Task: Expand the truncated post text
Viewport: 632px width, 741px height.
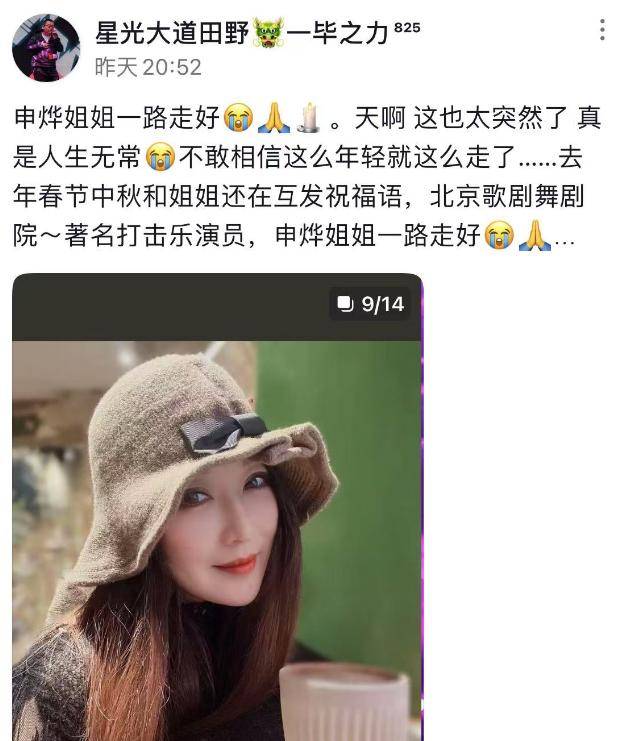Action: [x=565, y=240]
